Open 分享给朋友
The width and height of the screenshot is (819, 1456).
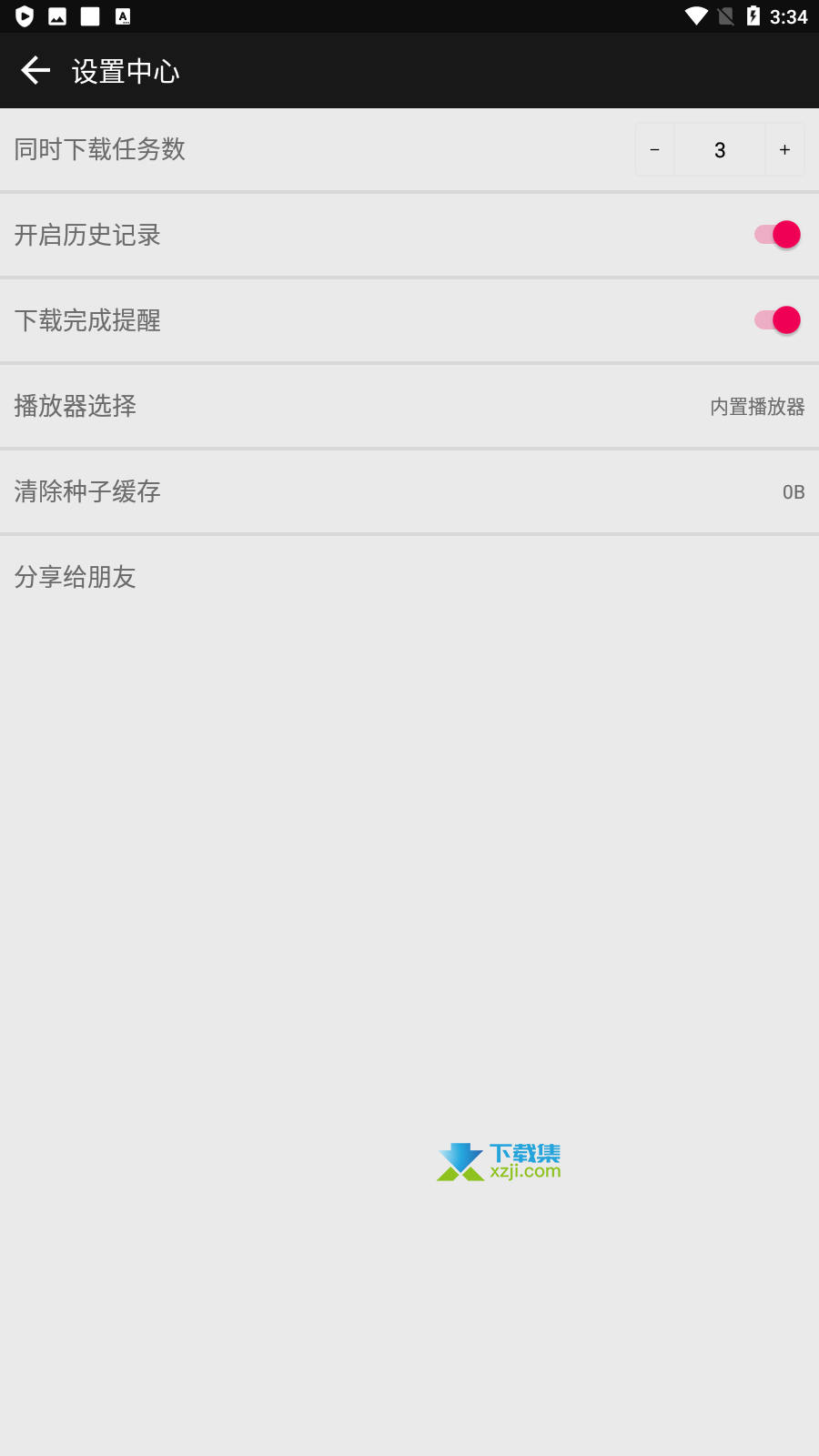pos(409,577)
